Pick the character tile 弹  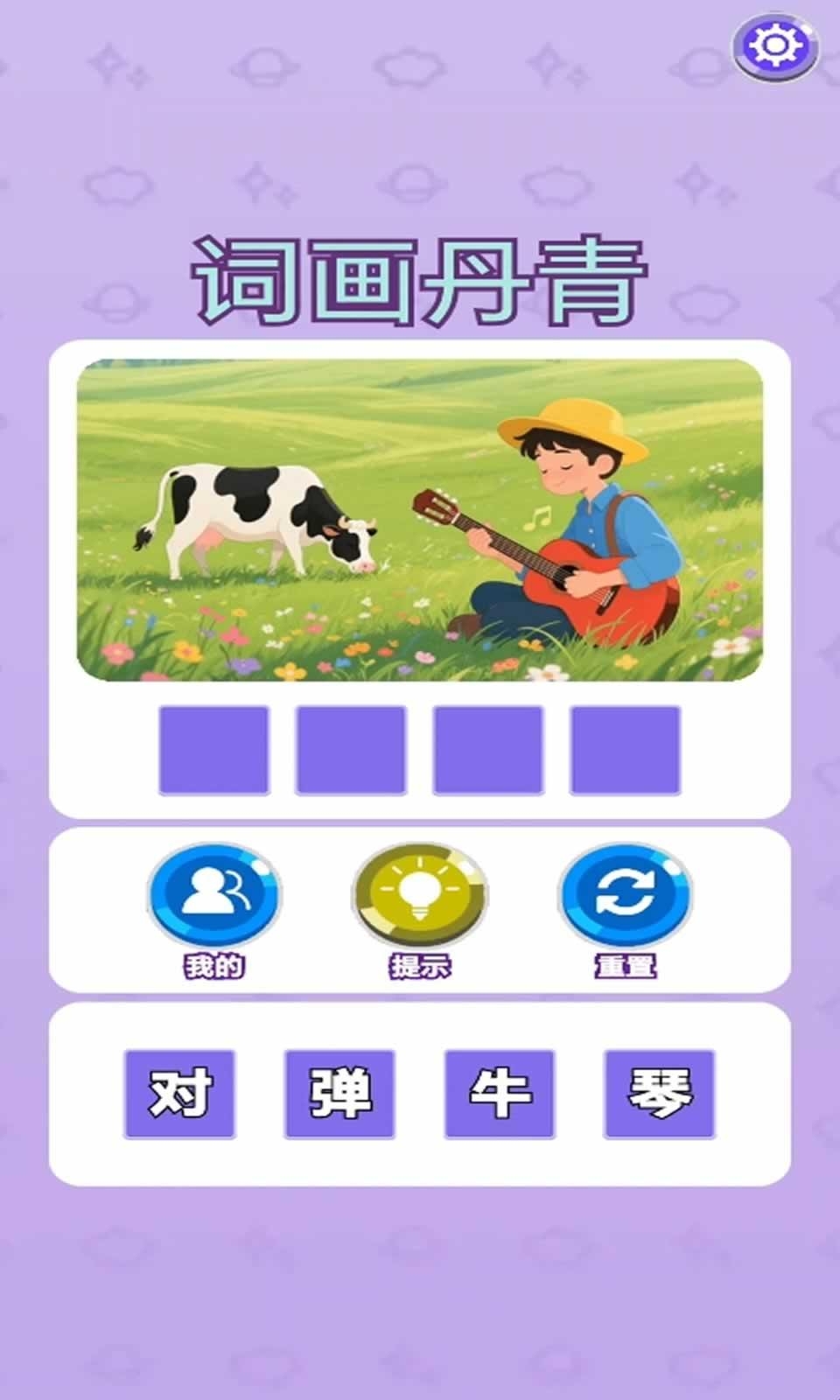[x=339, y=1094]
